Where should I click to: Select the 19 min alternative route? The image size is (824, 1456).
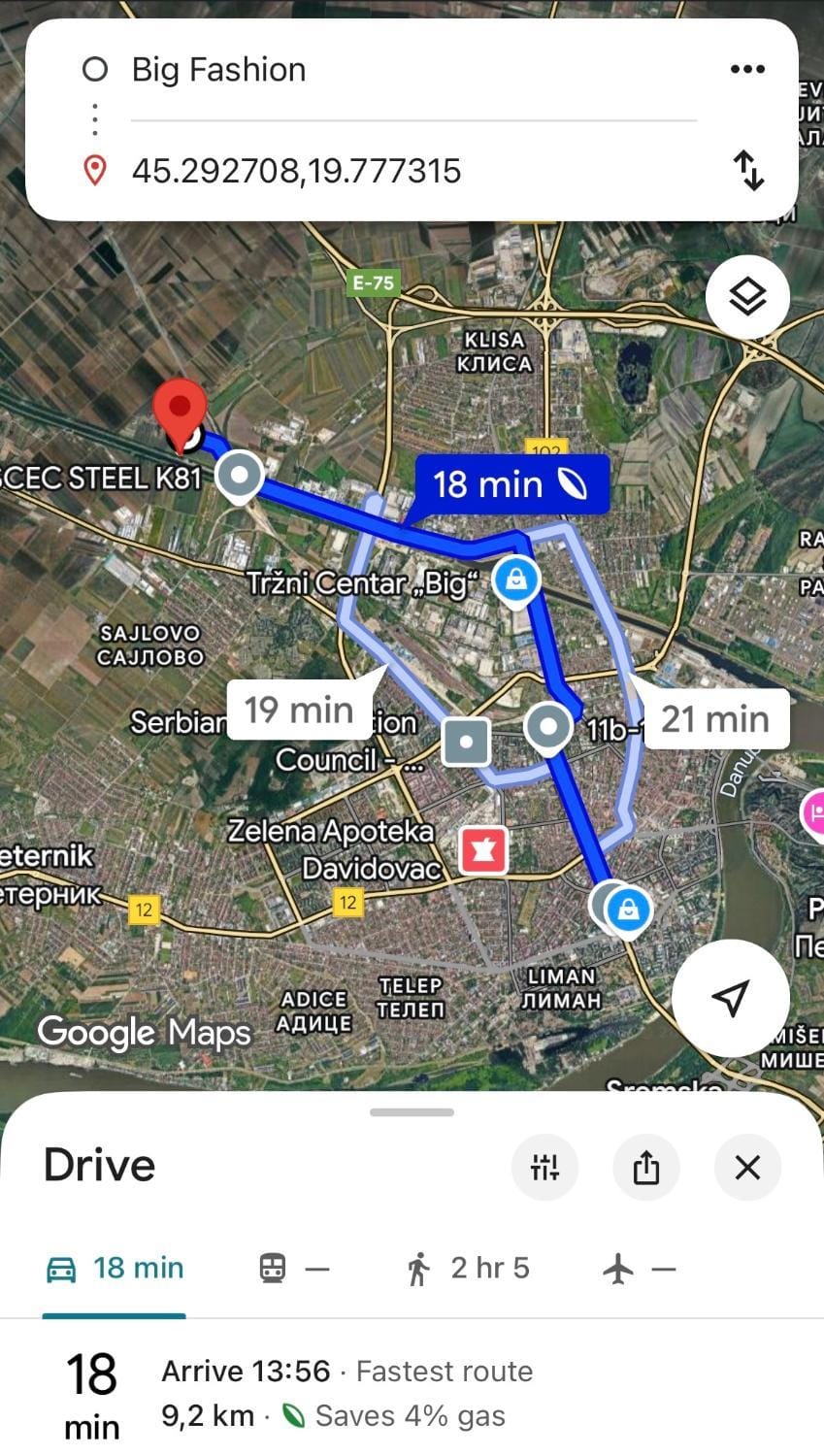[298, 711]
